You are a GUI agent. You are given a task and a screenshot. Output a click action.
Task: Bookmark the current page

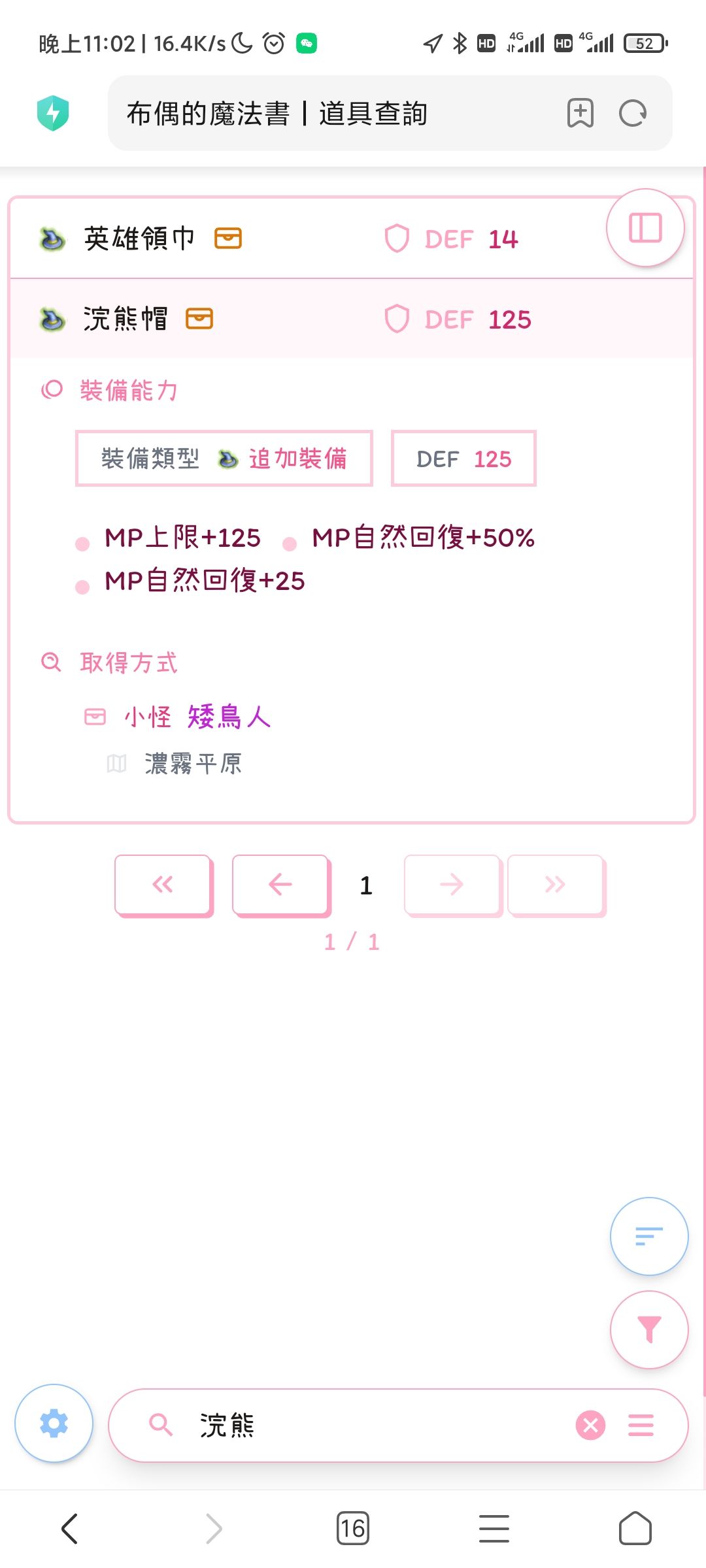click(x=579, y=112)
